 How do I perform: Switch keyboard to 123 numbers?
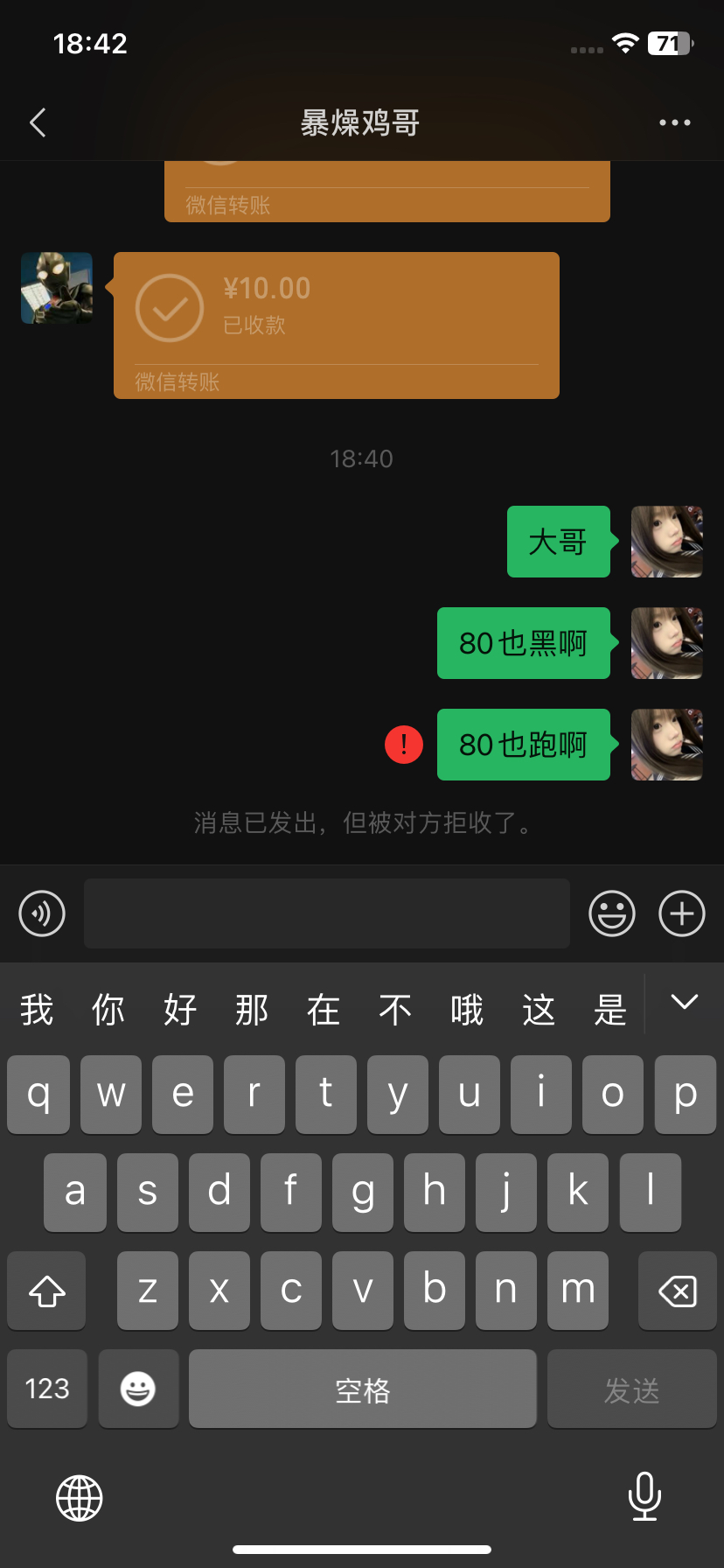coord(47,1389)
